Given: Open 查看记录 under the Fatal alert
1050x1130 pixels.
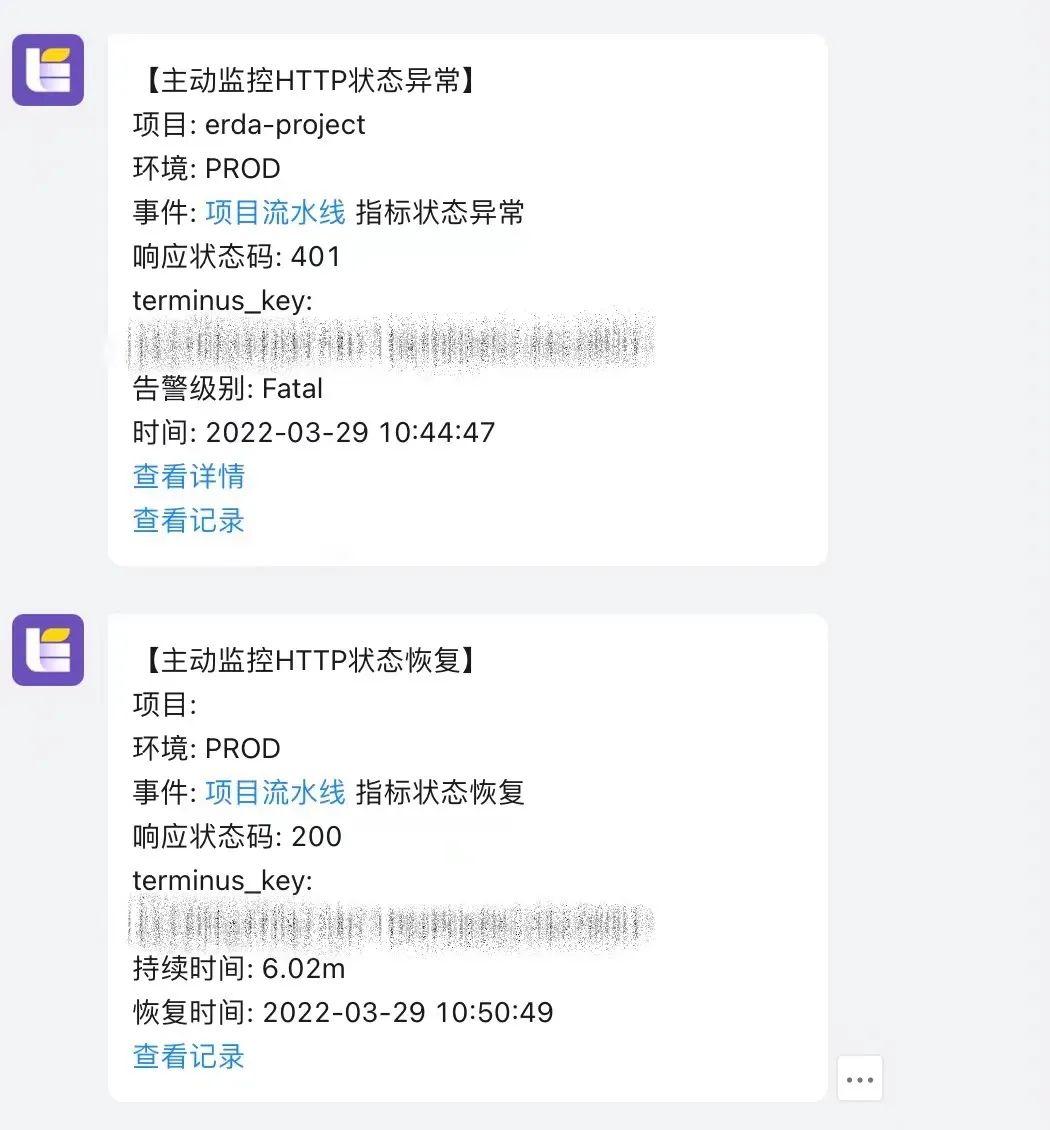Looking at the screenshot, I should pyautogui.click(x=189, y=520).
